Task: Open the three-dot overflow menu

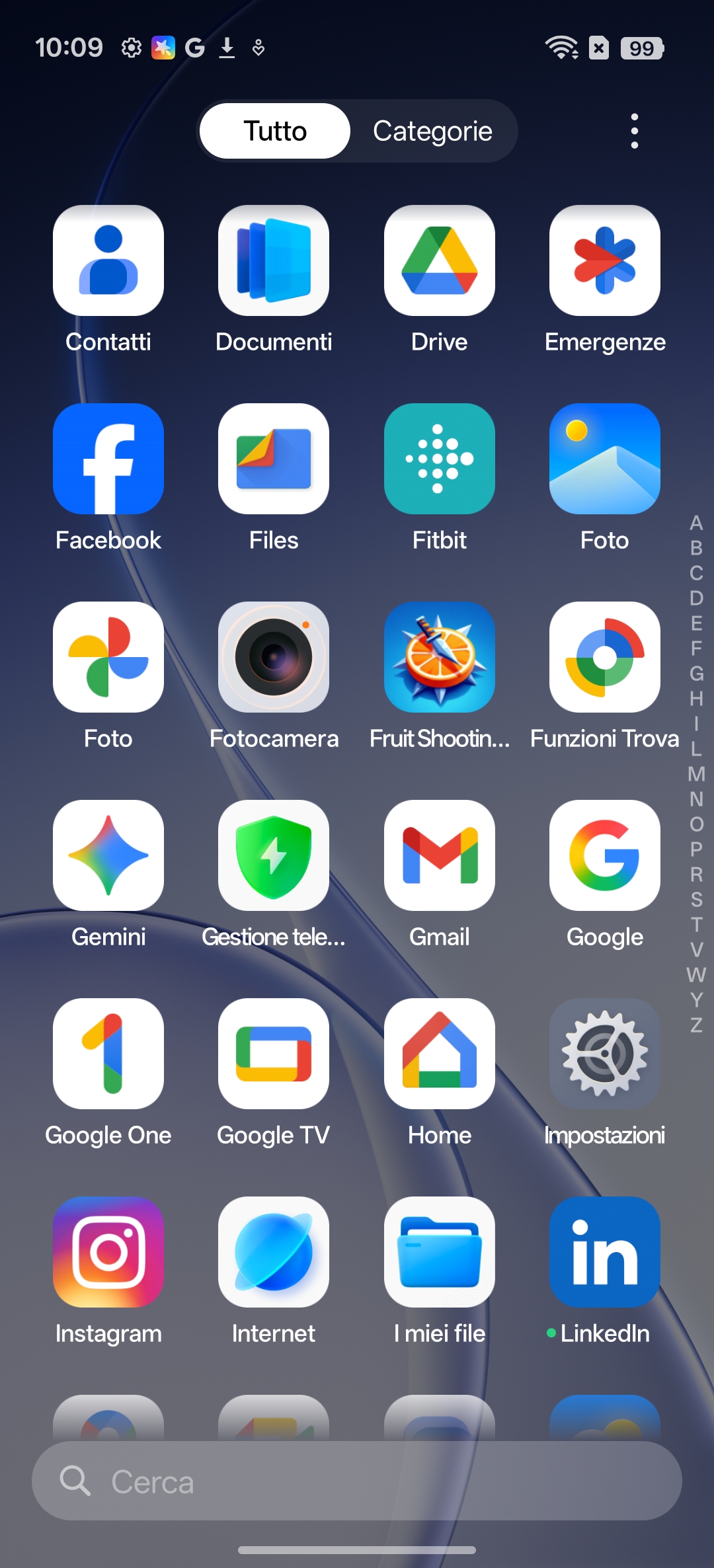Action: point(634,131)
